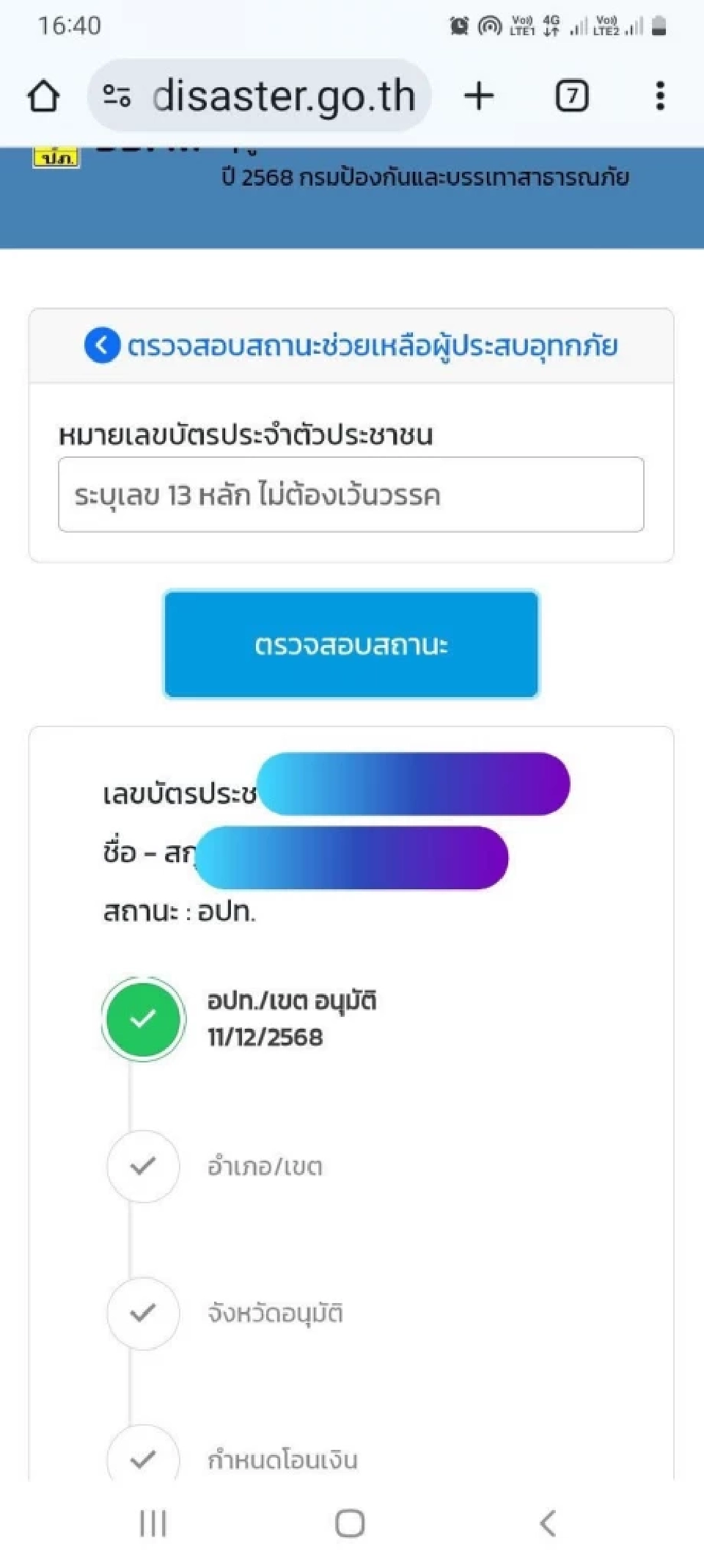Tap the Home icon in the browser toolbar
The width and height of the screenshot is (704, 1568).
(x=44, y=94)
